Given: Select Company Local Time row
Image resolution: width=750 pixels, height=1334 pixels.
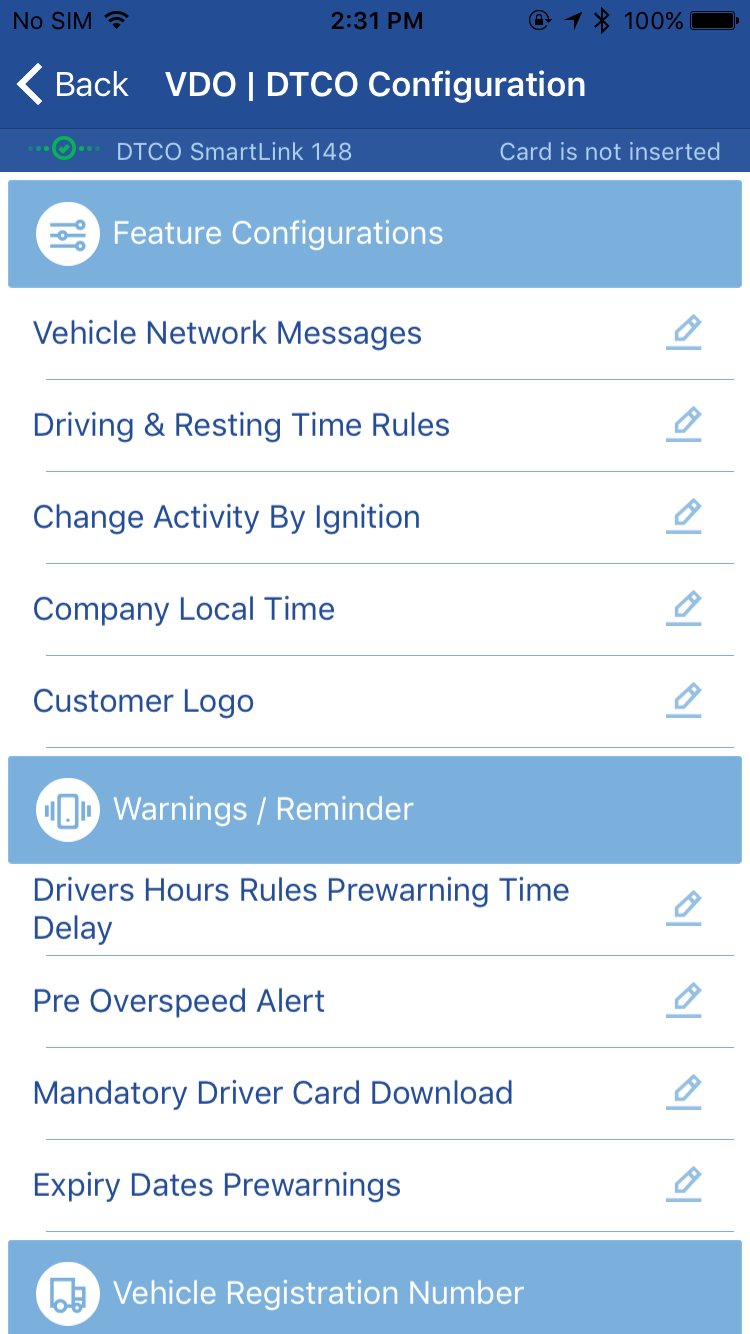Looking at the screenshot, I should pos(184,609).
